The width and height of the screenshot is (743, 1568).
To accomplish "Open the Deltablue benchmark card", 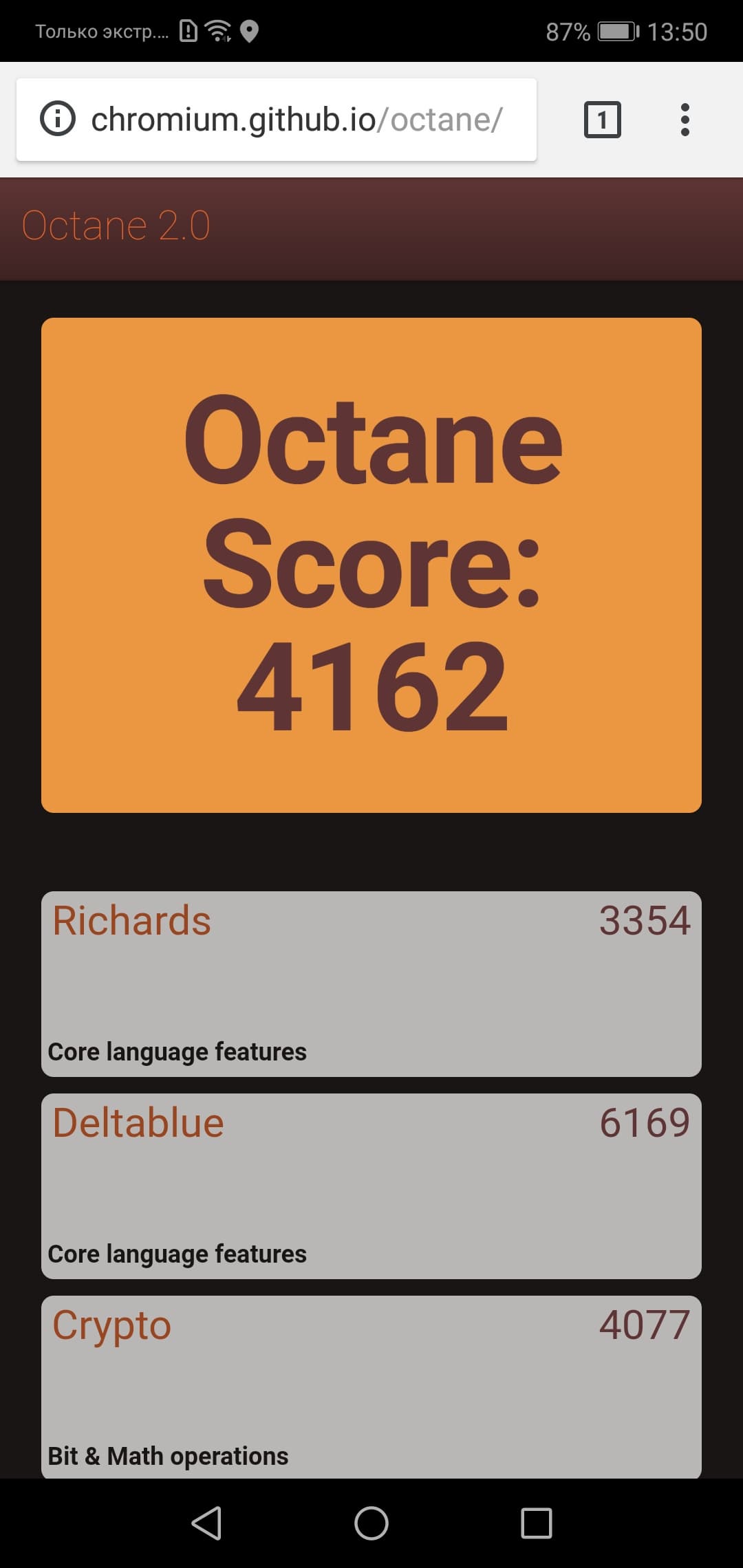I will [x=371, y=1186].
